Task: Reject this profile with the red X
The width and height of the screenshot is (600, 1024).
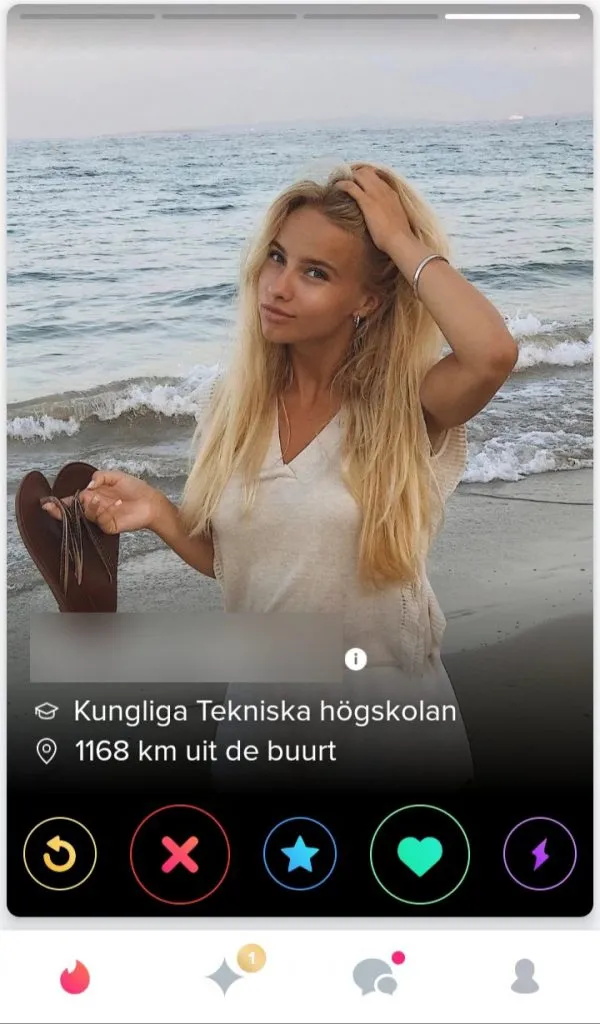Action: click(180, 854)
